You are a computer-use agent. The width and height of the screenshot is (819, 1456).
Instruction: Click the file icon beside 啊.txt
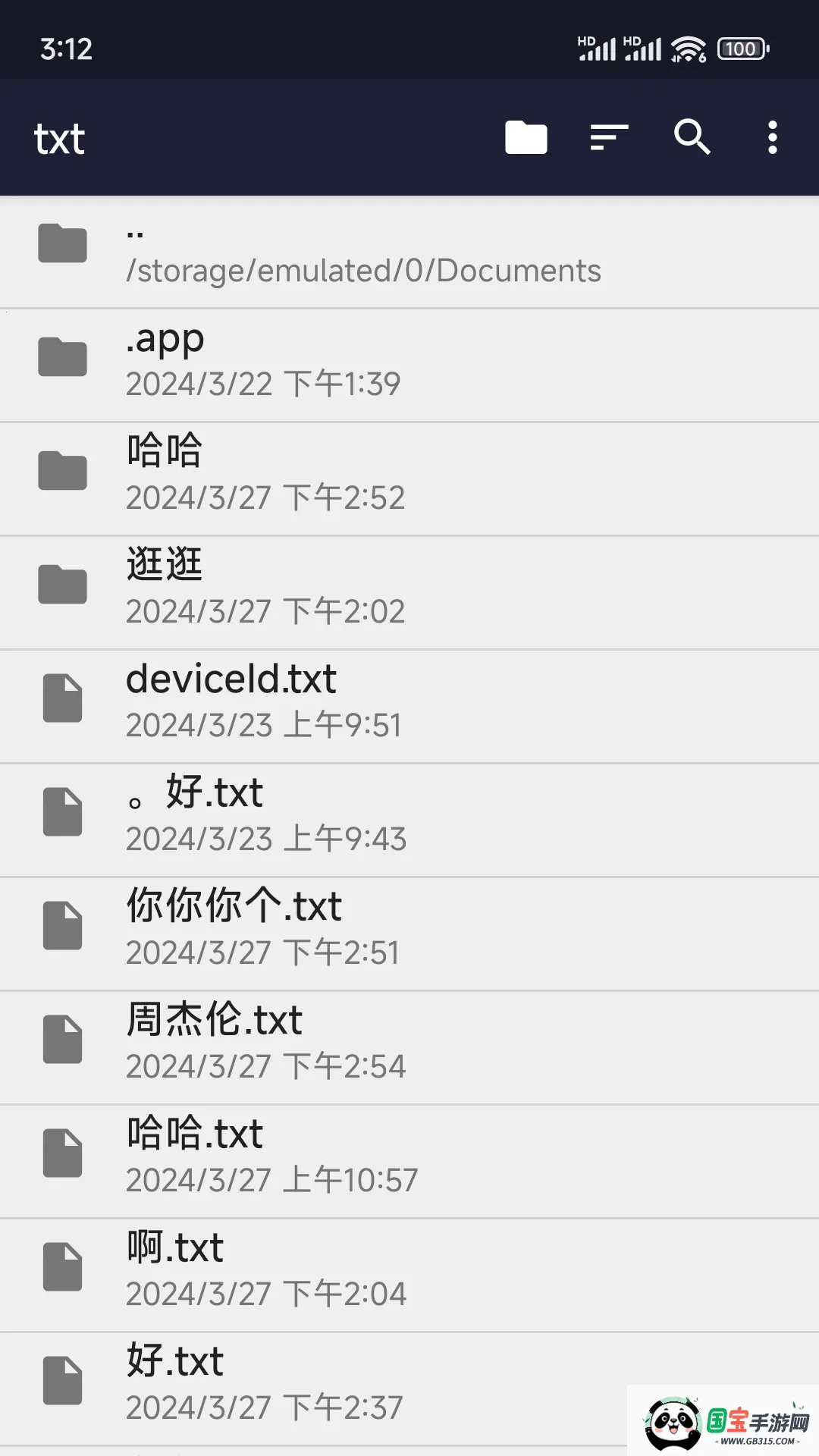[x=62, y=1266]
